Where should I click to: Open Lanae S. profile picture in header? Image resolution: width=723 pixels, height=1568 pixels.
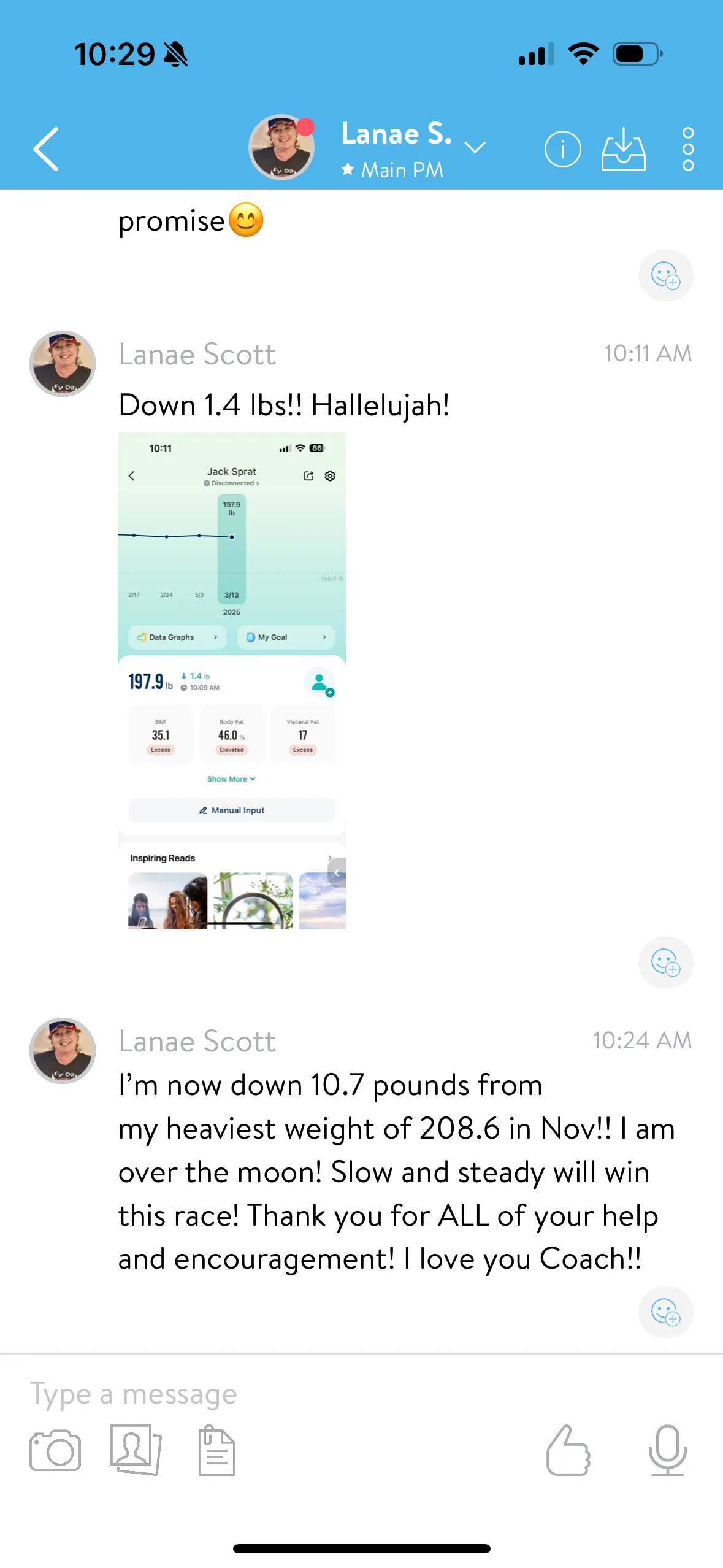(x=281, y=147)
